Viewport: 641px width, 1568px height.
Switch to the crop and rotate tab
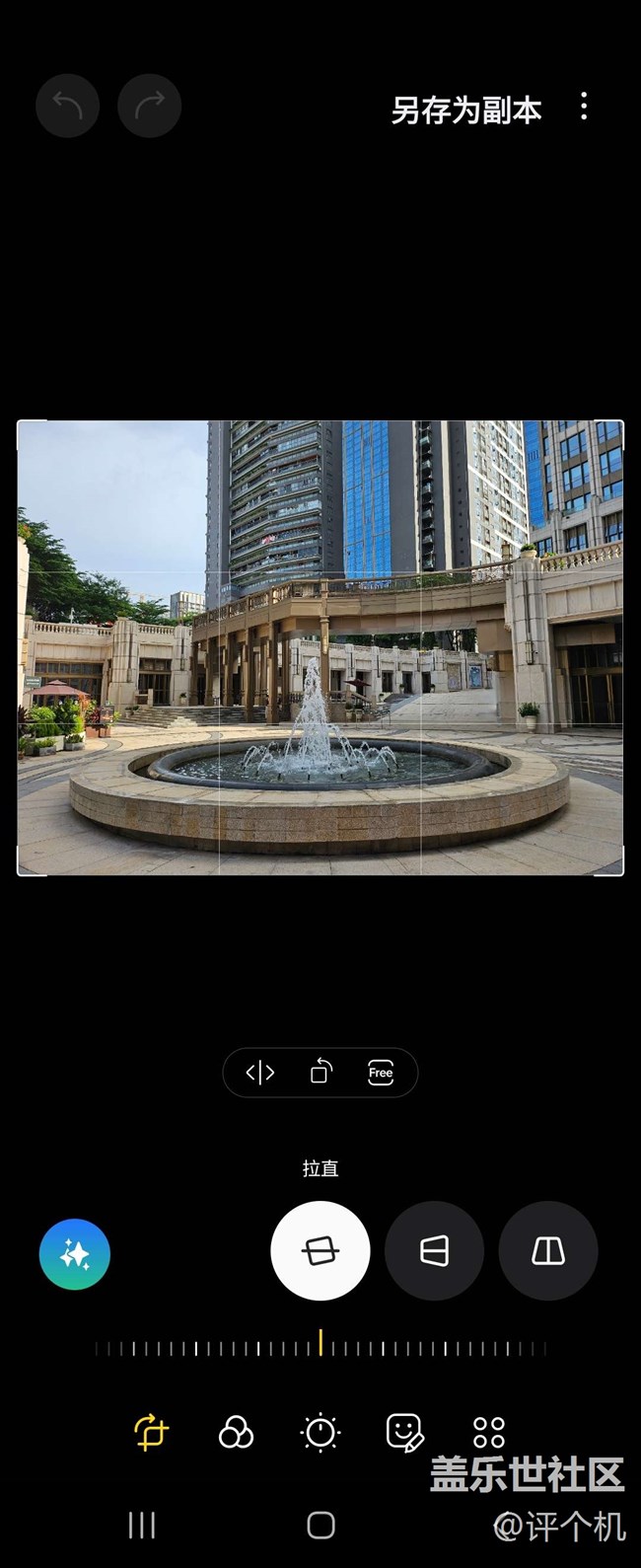(151, 1432)
